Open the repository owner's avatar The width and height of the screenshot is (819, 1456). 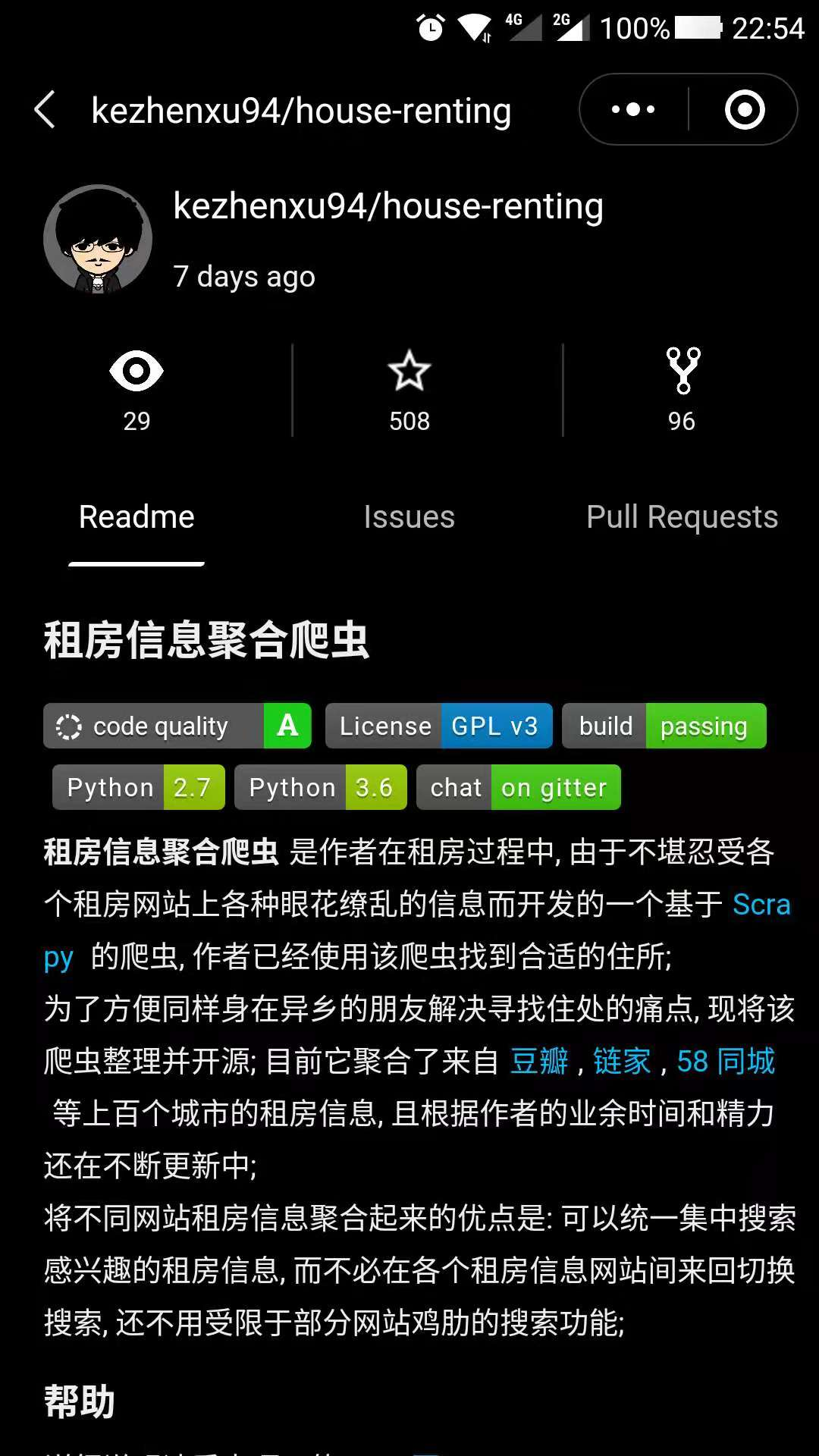click(99, 237)
